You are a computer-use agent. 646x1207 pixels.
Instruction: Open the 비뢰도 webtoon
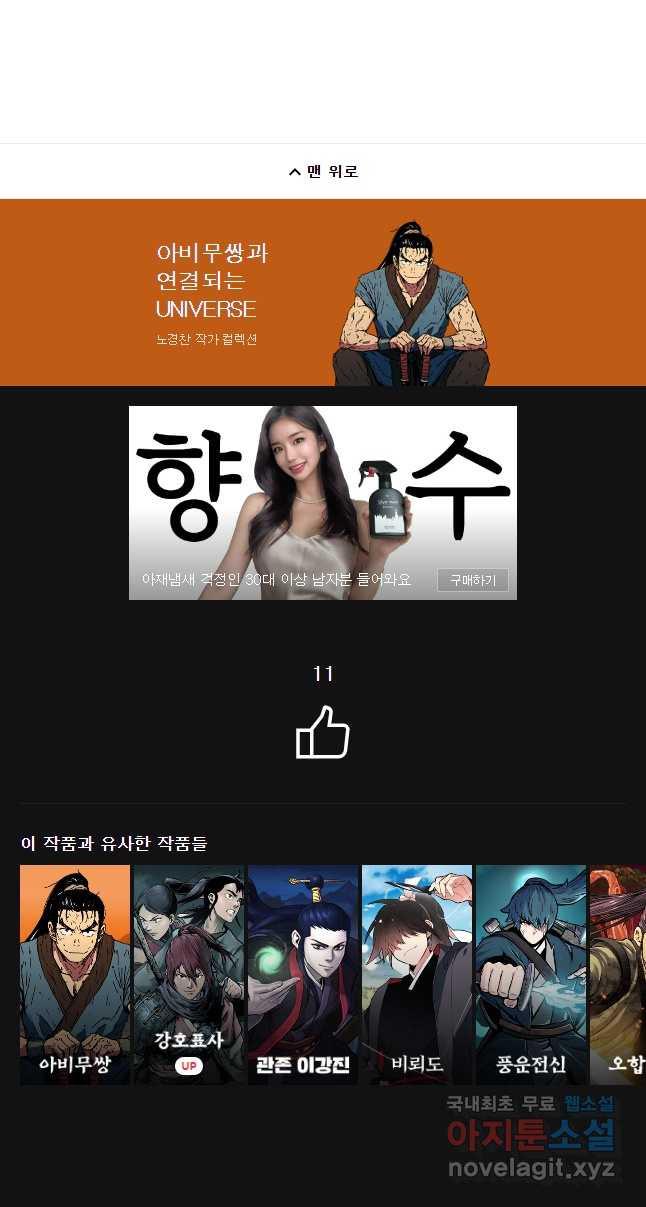click(x=417, y=974)
